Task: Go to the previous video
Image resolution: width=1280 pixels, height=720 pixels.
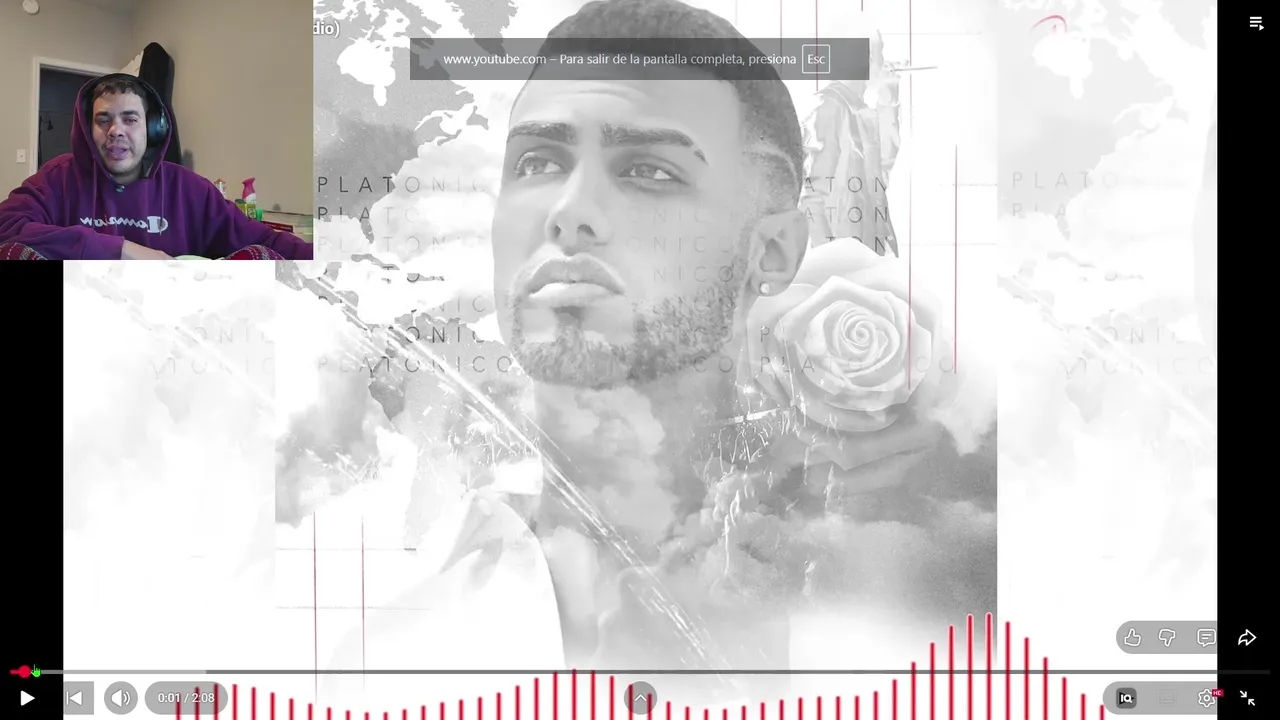Action: (x=74, y=698)
